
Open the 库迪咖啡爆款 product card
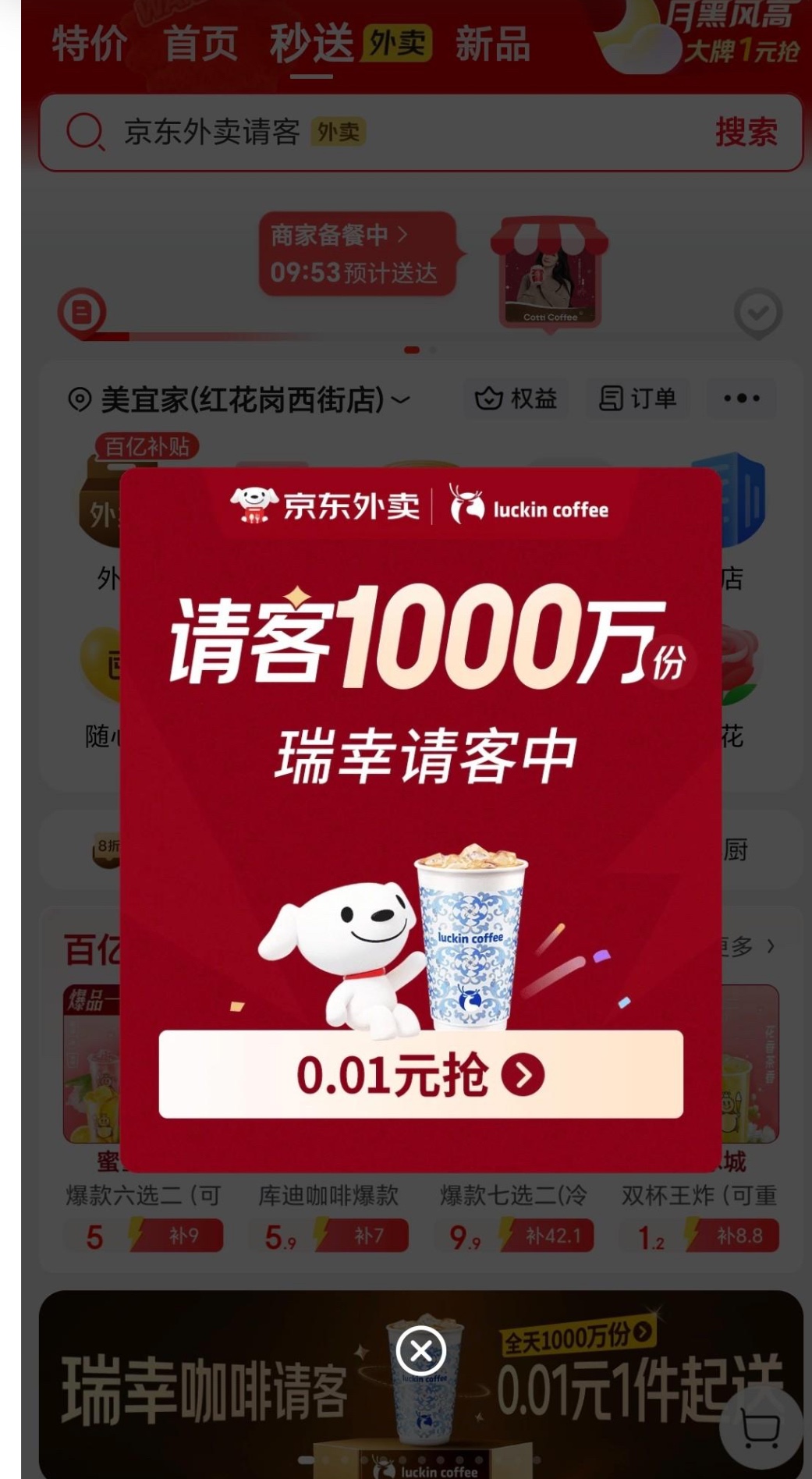point(328,1195)
